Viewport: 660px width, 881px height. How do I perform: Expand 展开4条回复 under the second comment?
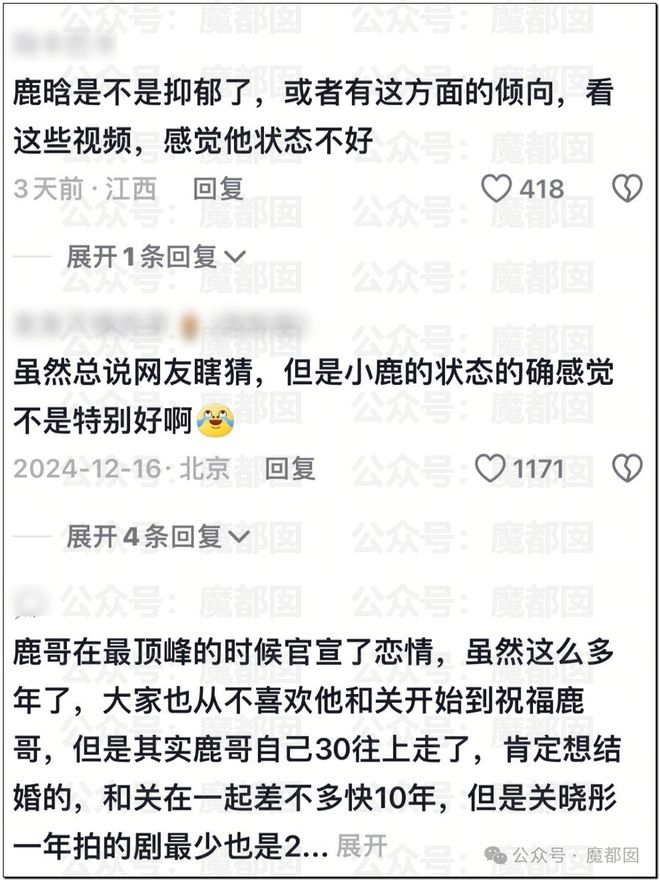point(157,537)
